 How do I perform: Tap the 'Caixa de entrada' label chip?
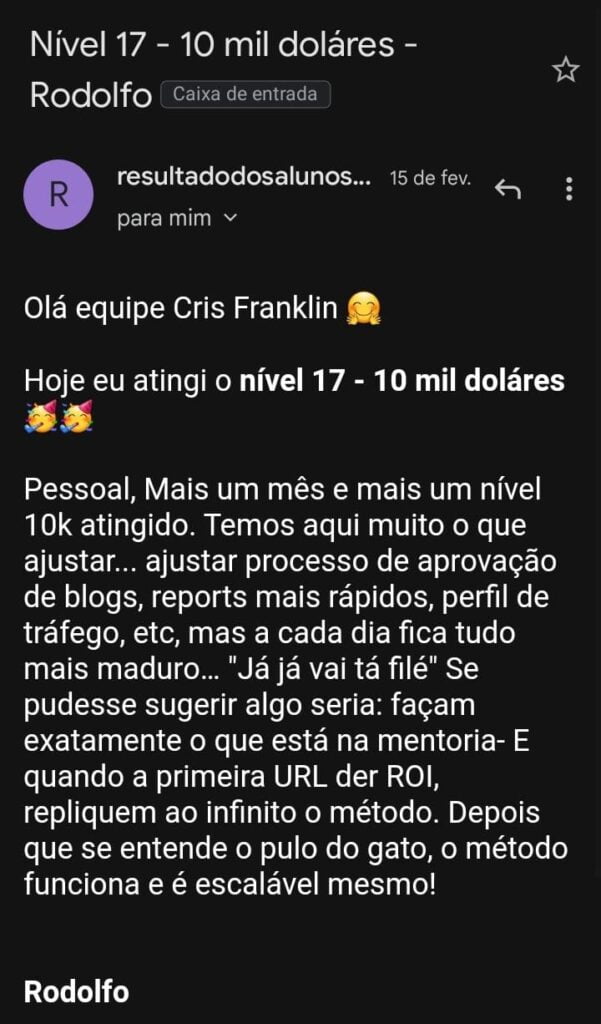click(245, 95)
